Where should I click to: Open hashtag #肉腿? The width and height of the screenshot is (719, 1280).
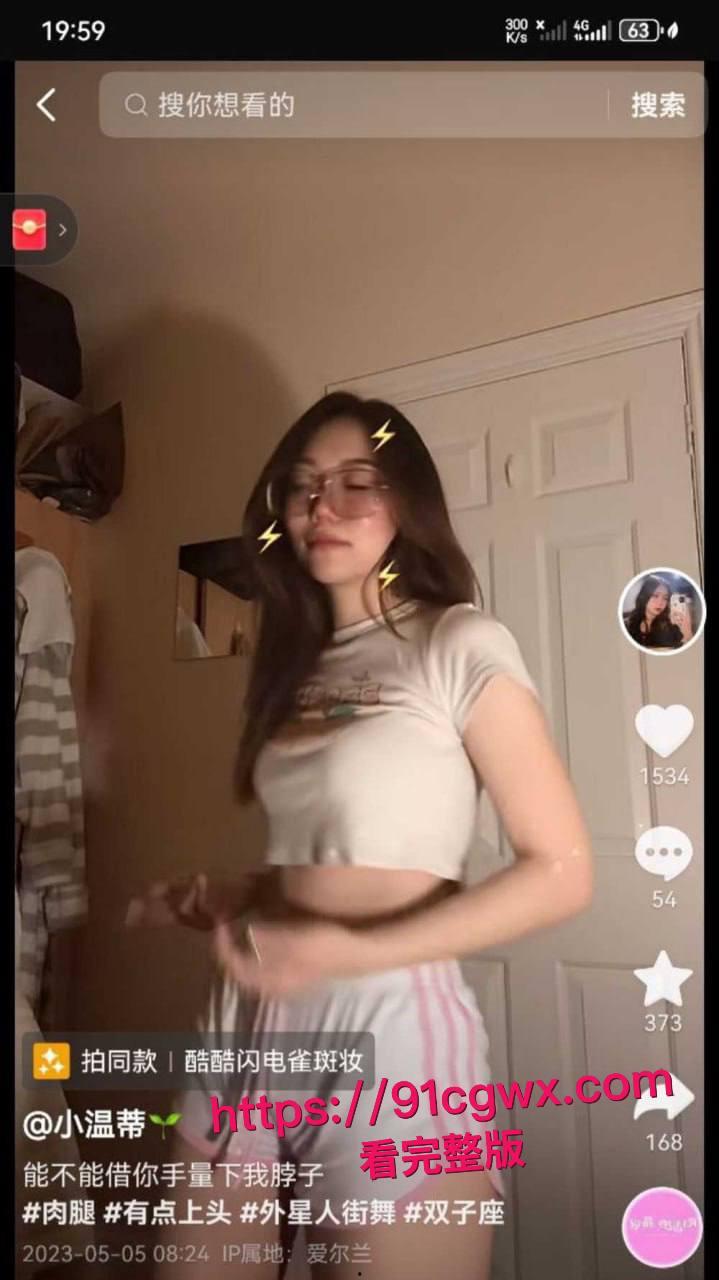tap(60, 1214)
